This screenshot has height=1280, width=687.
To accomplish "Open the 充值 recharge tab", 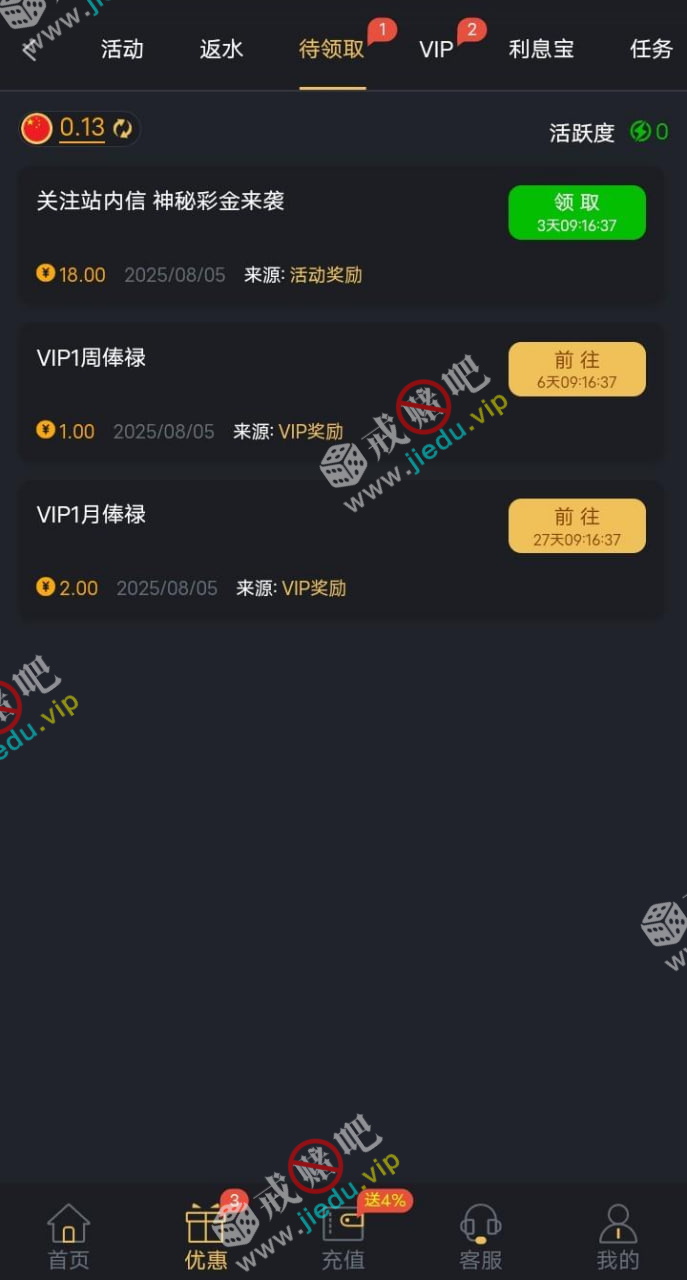I will 343,1236.
